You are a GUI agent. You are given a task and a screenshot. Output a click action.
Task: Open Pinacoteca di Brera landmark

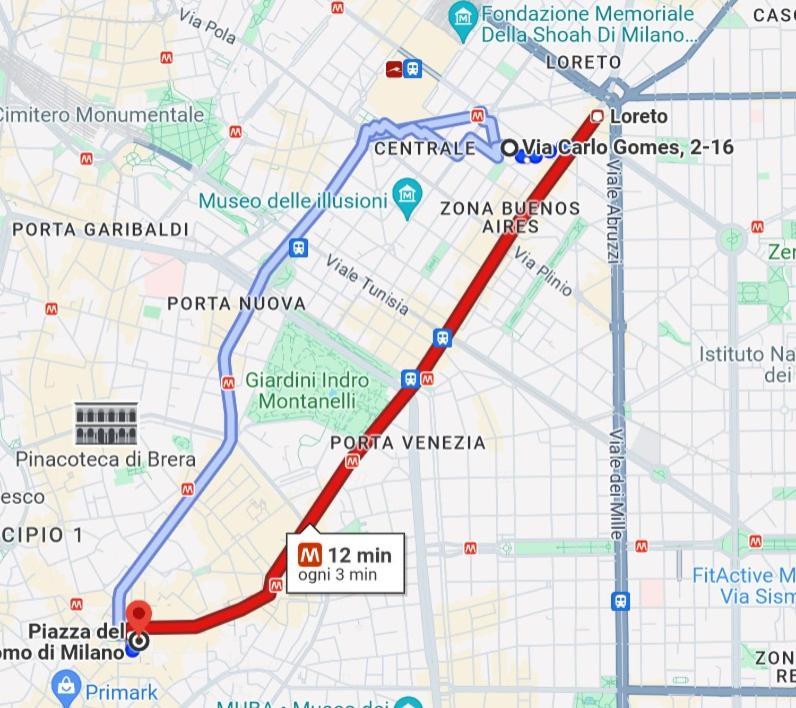[105, 425]
